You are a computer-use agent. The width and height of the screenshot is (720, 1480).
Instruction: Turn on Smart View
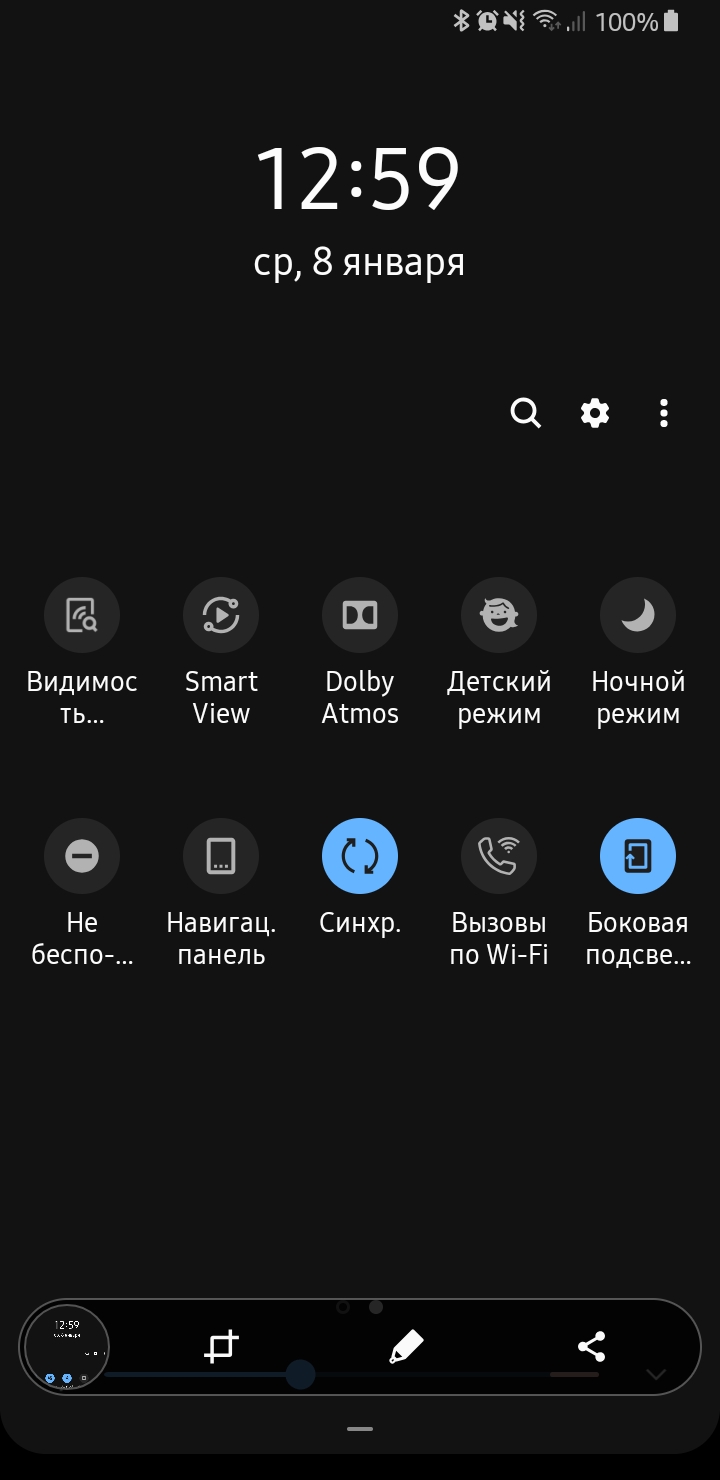221,616
